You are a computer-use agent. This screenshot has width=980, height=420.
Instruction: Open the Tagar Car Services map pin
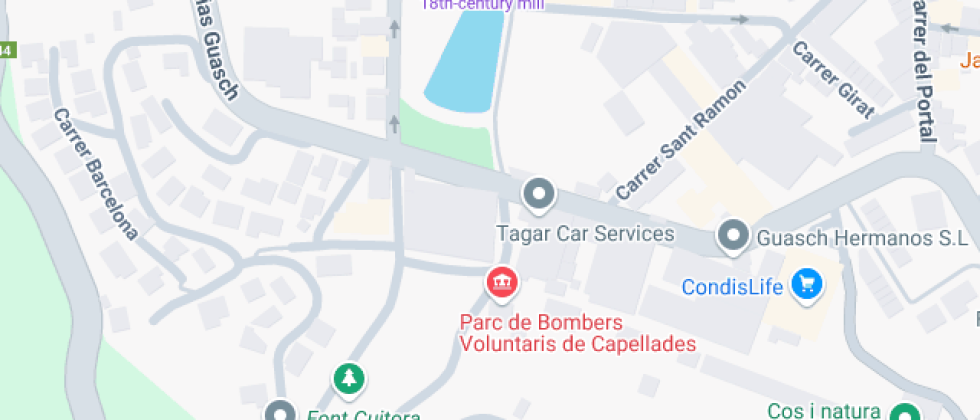[539, 193]
